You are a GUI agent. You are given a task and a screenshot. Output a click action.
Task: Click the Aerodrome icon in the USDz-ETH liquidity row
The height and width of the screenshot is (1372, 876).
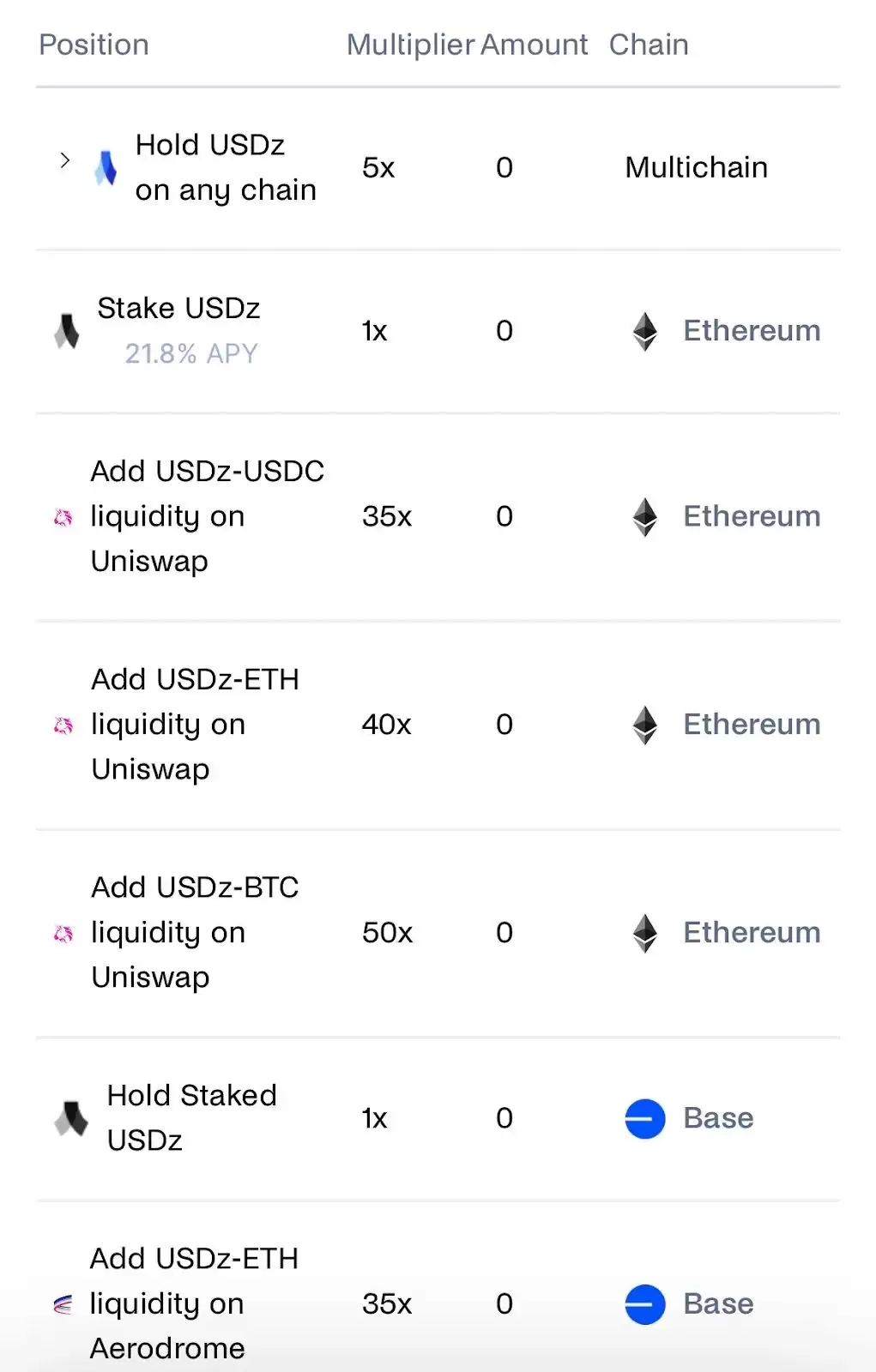pyautogui.click(x=61, y=1304)
